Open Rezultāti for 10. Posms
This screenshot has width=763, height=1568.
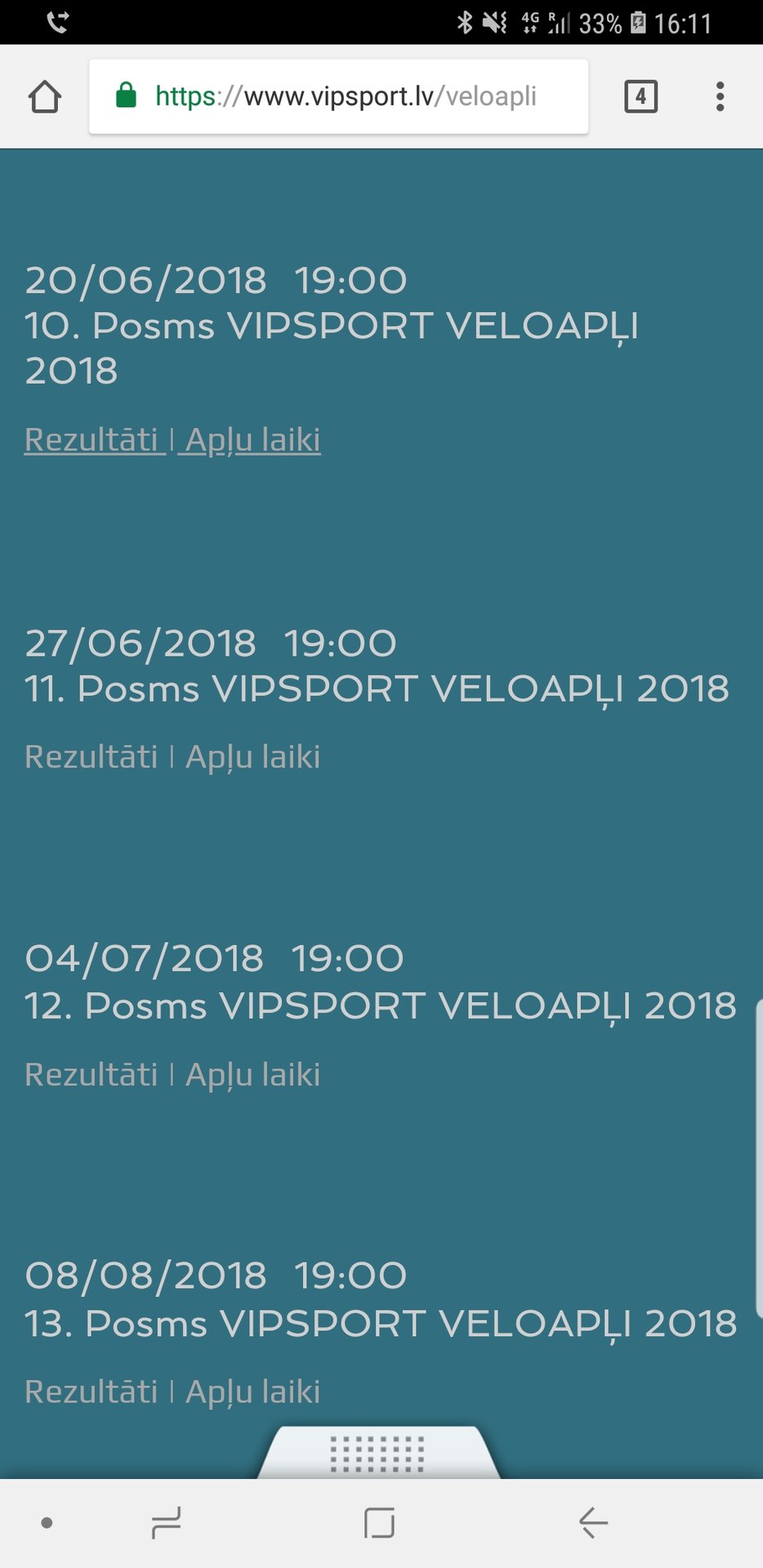tap(91, 440)
